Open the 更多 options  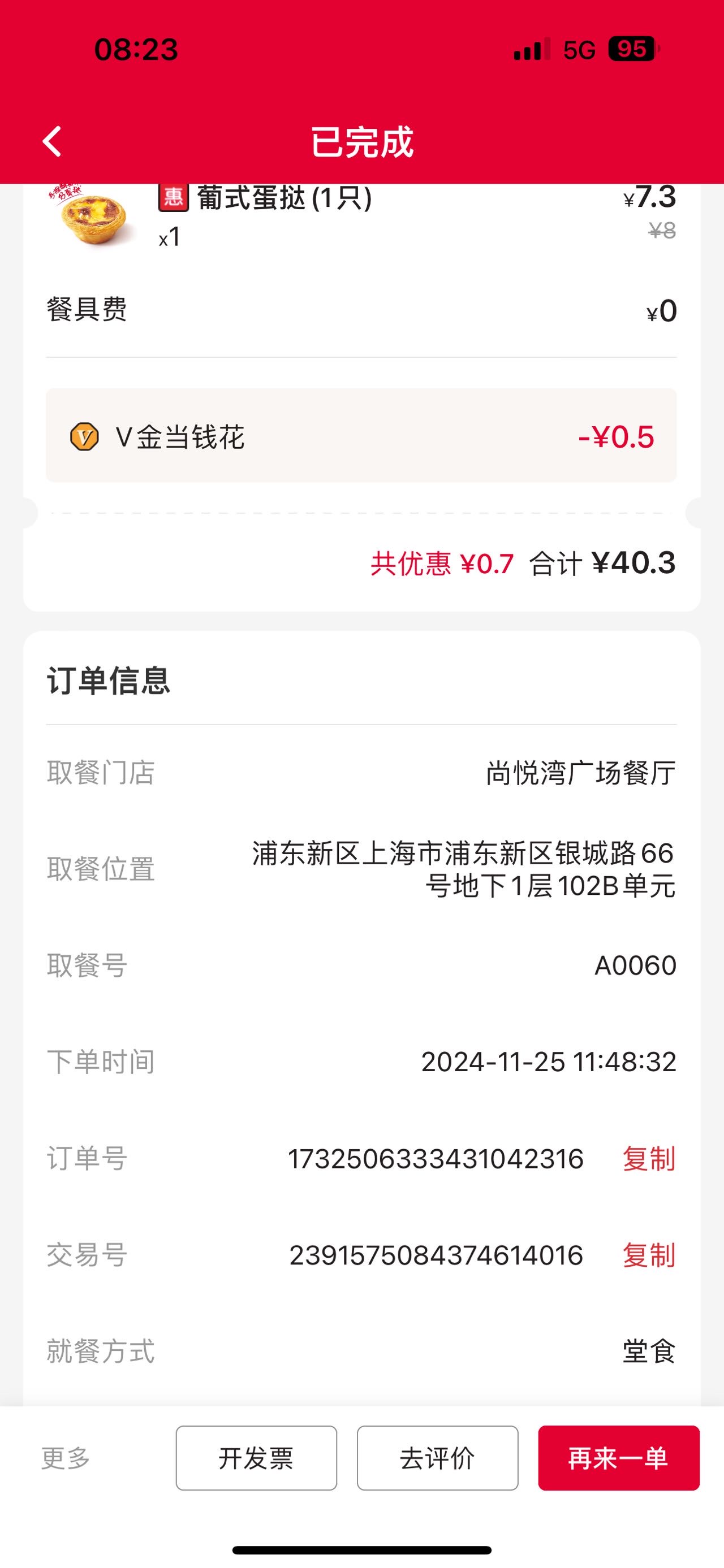66,1458
